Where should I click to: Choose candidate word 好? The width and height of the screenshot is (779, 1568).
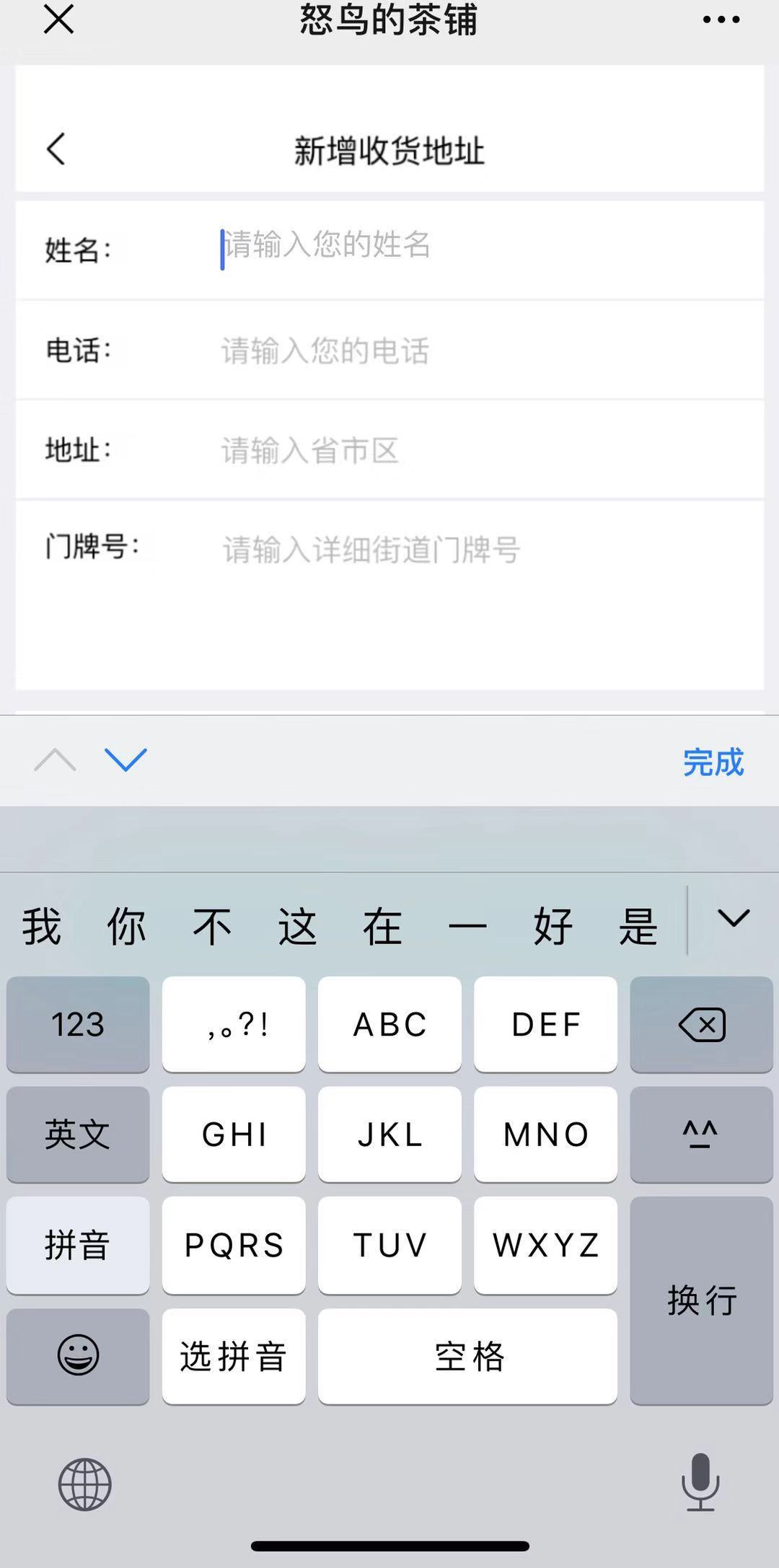click(553, 926)
